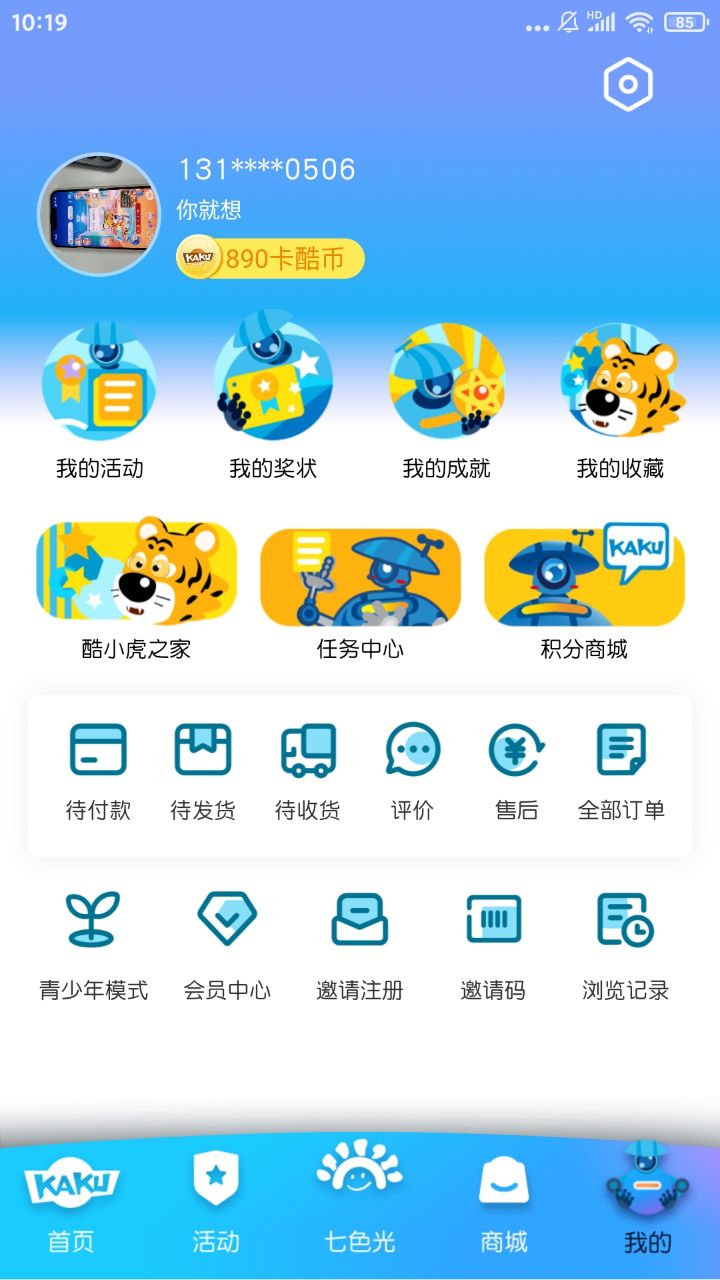This screenshot has height=1280, width=720.
Task: Check 待收货 orders
Action: 308,771
